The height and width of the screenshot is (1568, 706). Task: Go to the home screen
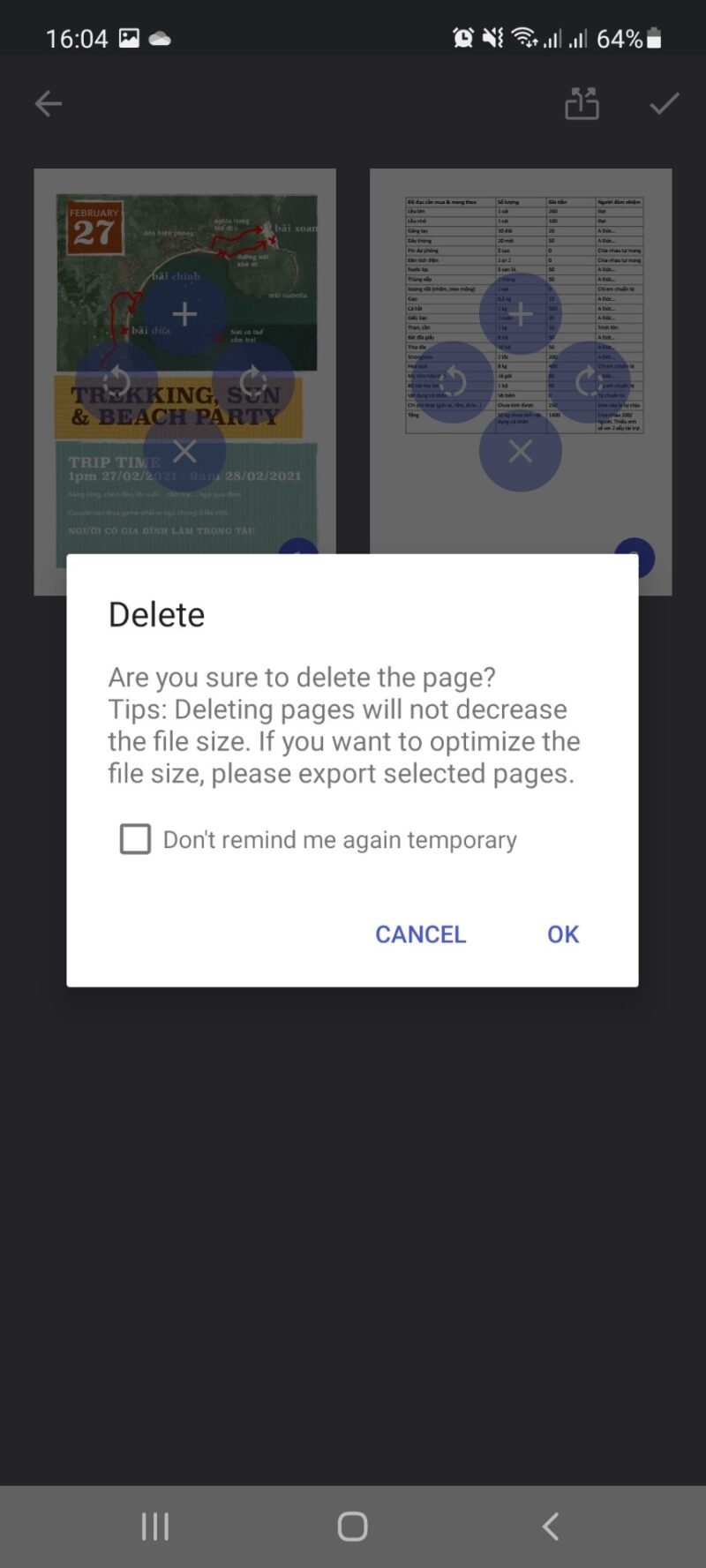coord(352,1526)
